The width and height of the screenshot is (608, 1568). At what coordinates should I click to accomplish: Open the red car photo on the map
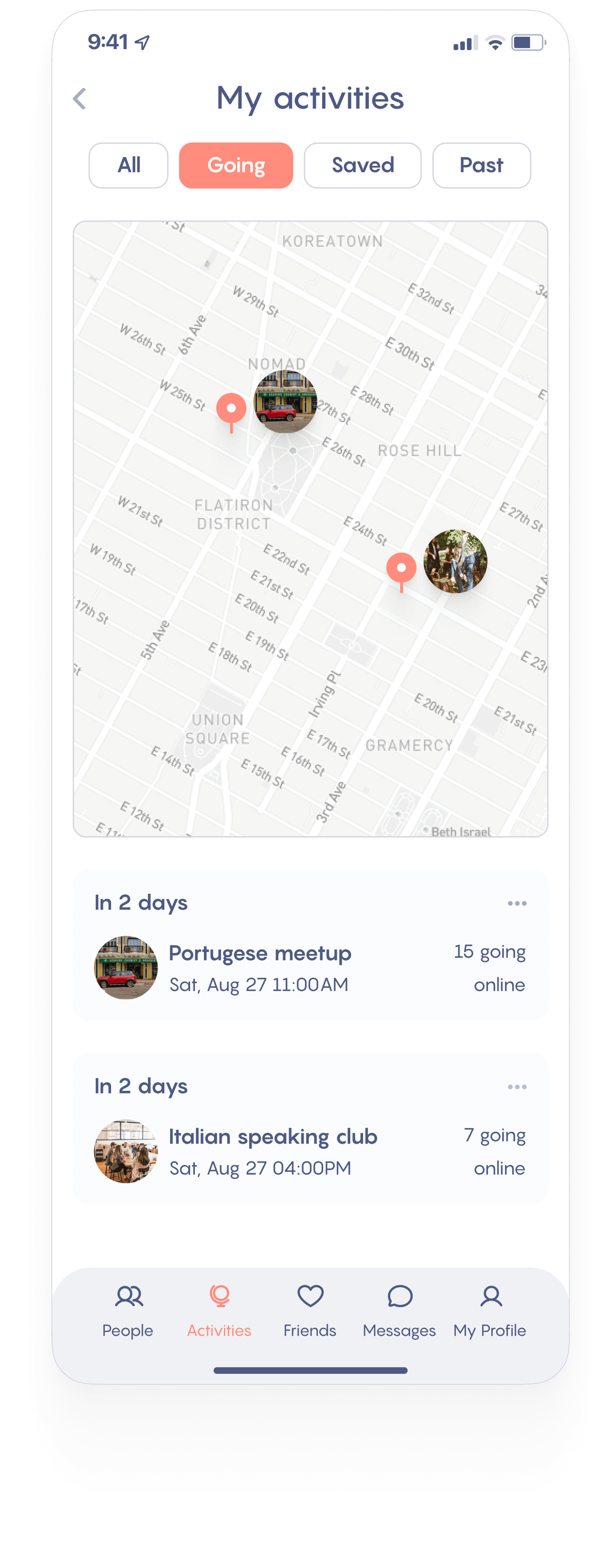tap(285, 402)
